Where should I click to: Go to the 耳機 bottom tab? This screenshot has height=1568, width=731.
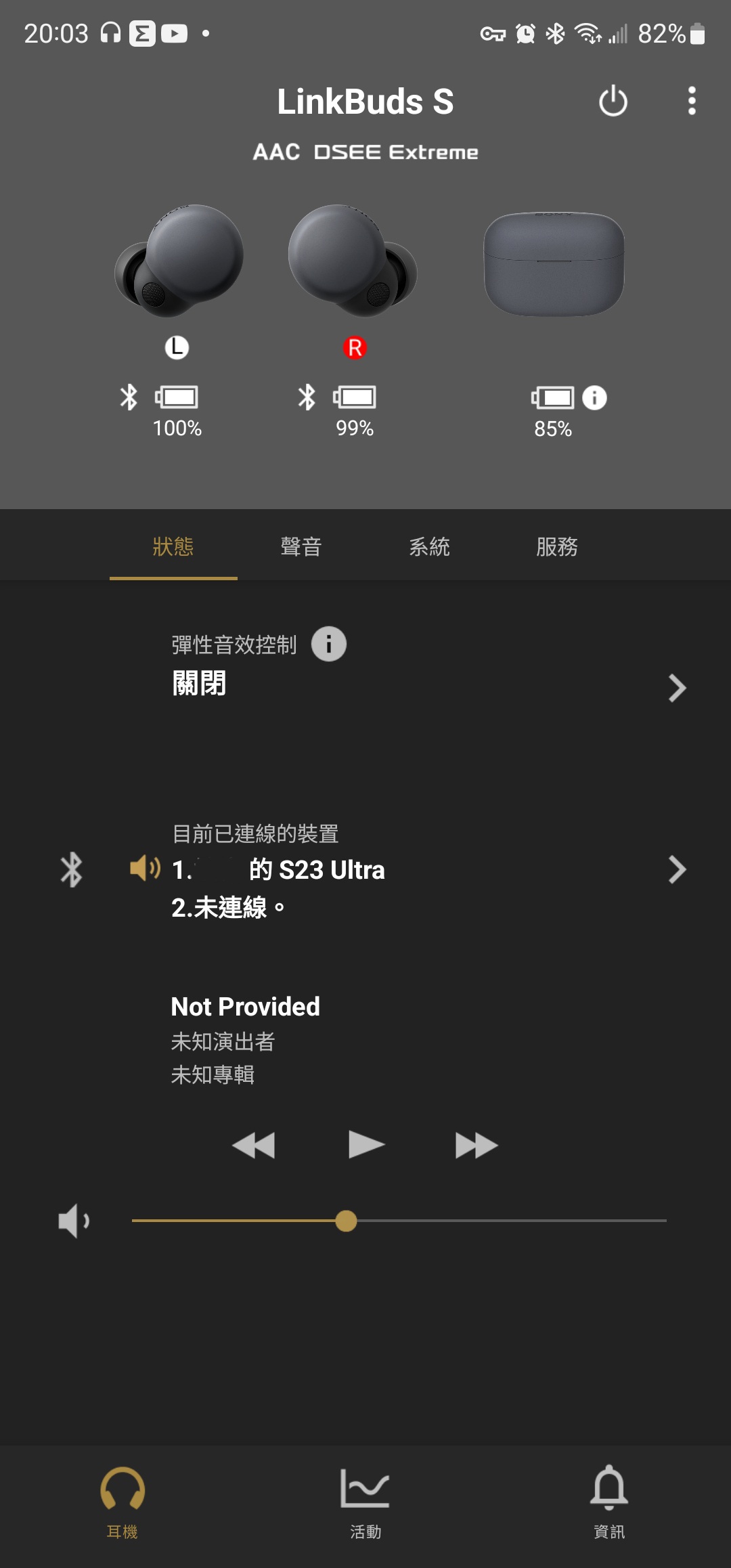pyautogui.click(x=123, y=1500)
